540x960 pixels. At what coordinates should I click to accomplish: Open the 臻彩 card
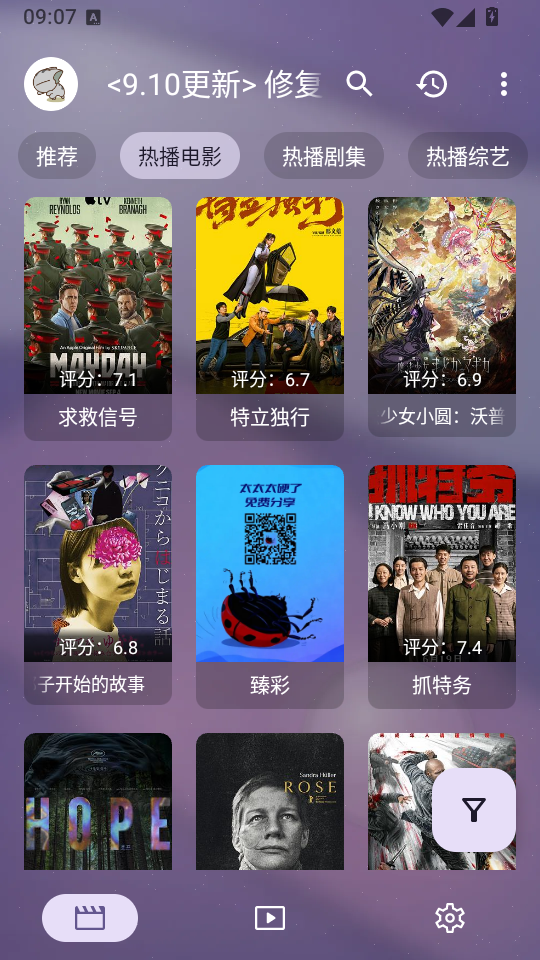(270, 587)
